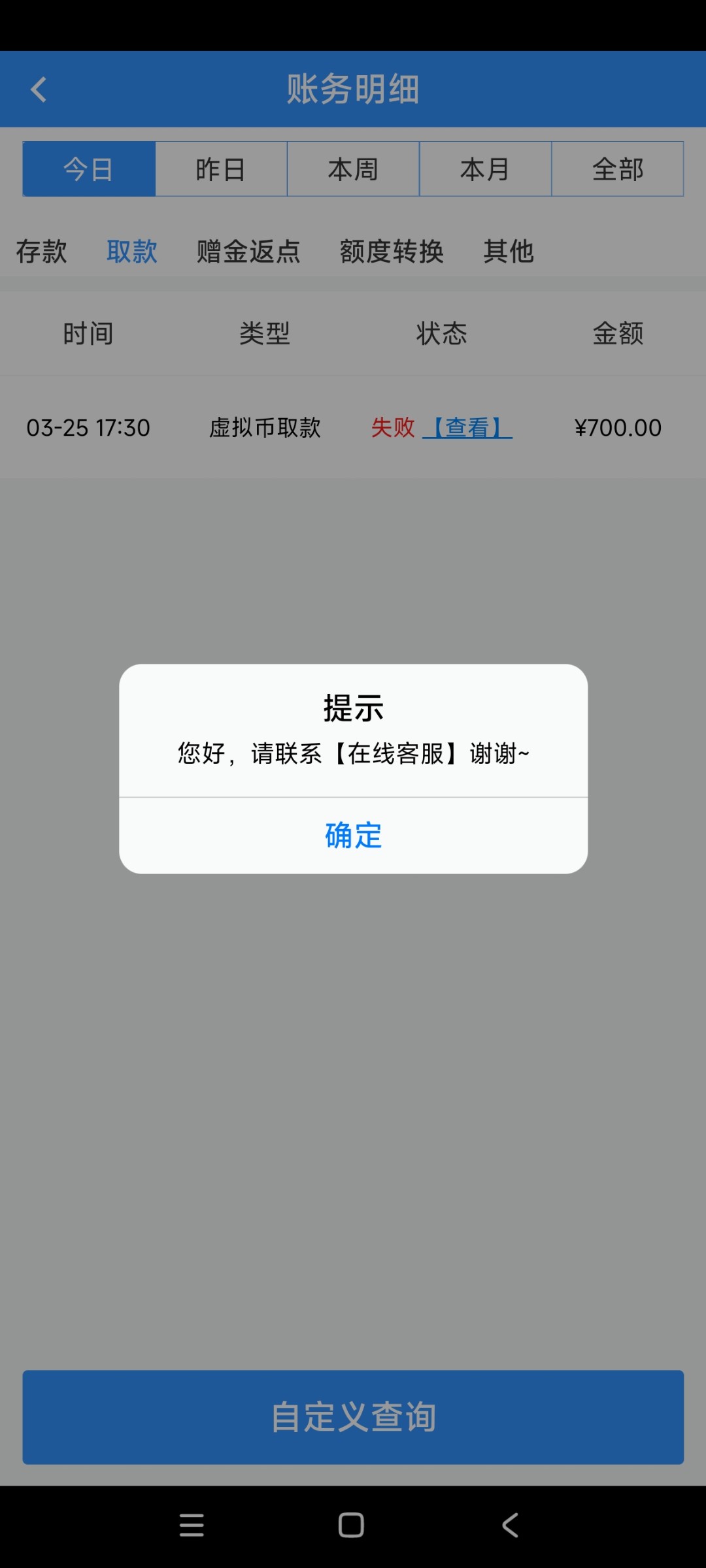Switch to 存款 deposit records
The height and width of the screenshot is (1568, 706).
(x=41, y=252)
